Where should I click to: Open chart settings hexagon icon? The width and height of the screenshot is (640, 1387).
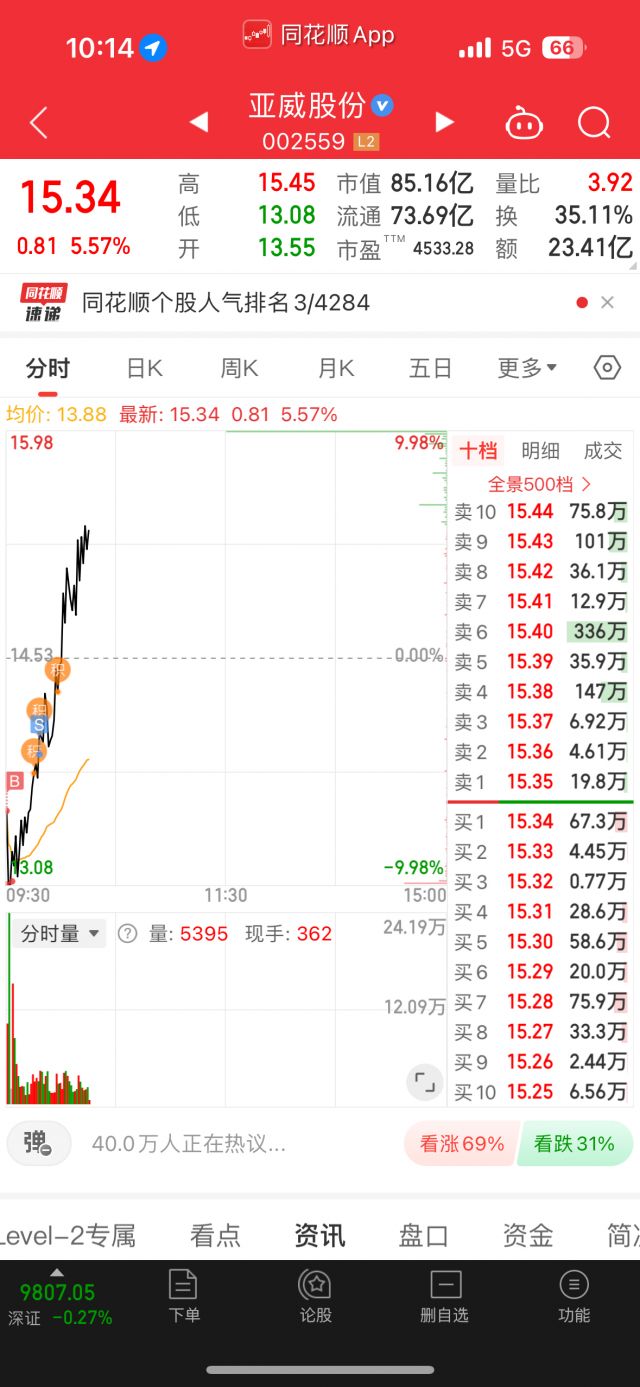(x=607, y=367)
